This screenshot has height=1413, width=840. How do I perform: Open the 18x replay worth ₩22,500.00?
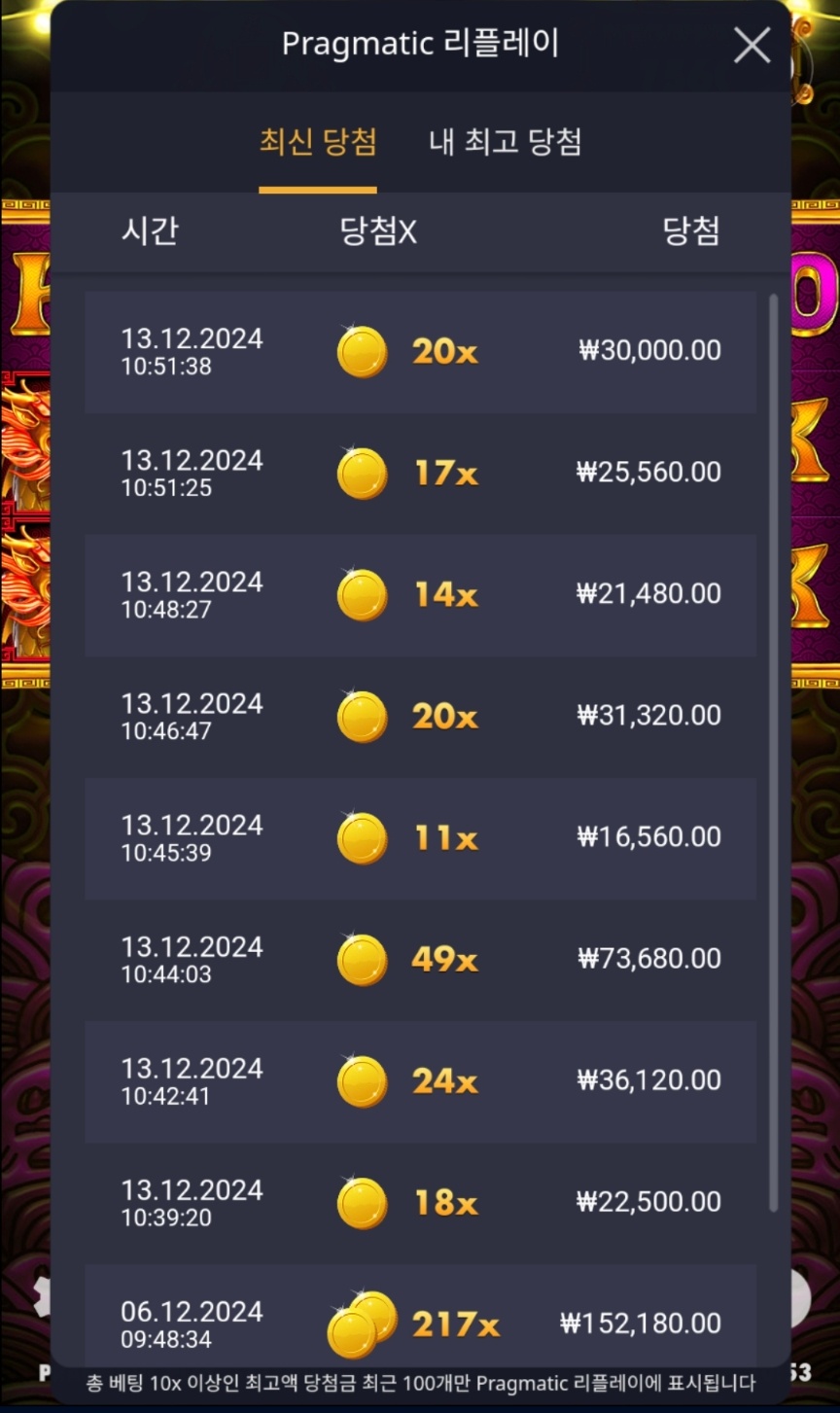pyautogui.click(x=420, y=1203)
